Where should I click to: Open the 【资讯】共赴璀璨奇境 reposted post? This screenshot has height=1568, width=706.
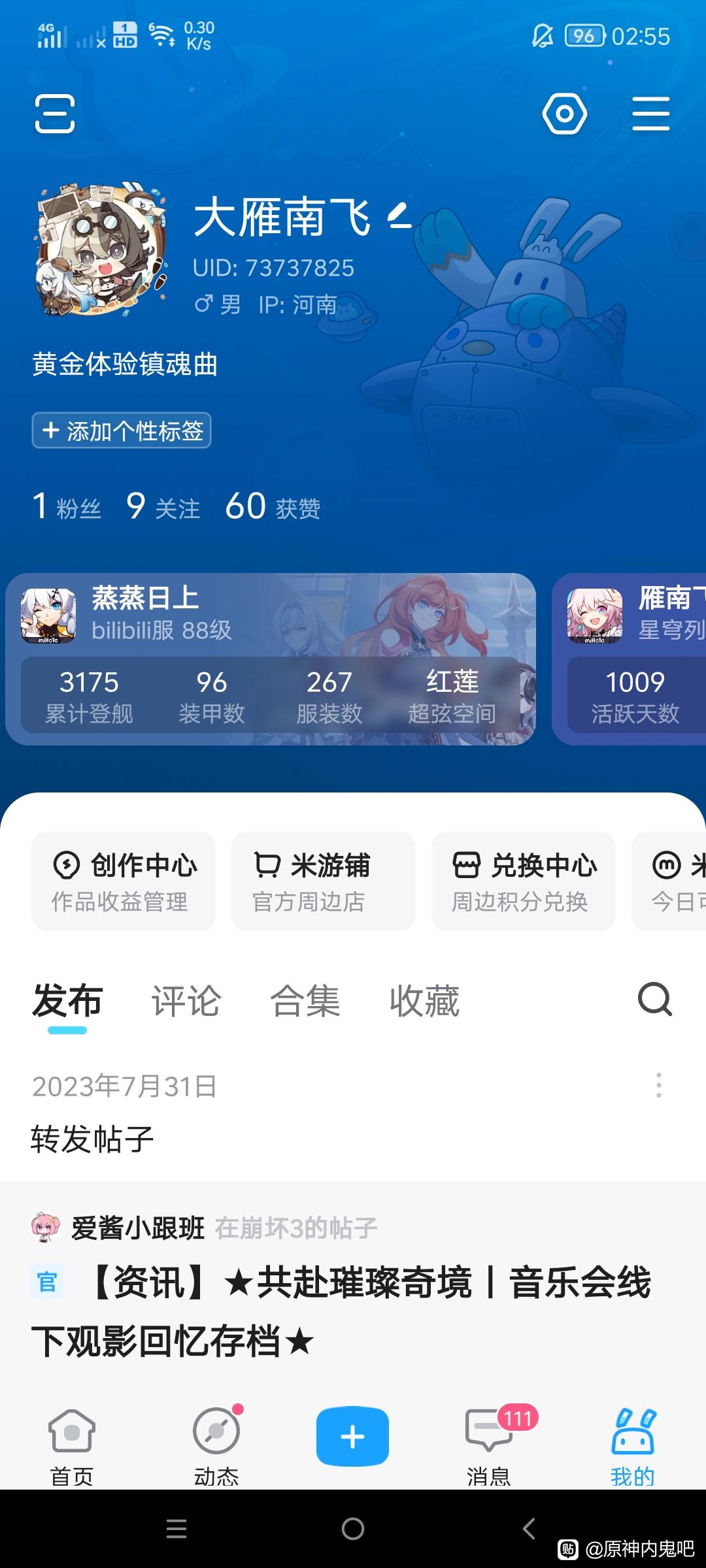coord(340,1310)
